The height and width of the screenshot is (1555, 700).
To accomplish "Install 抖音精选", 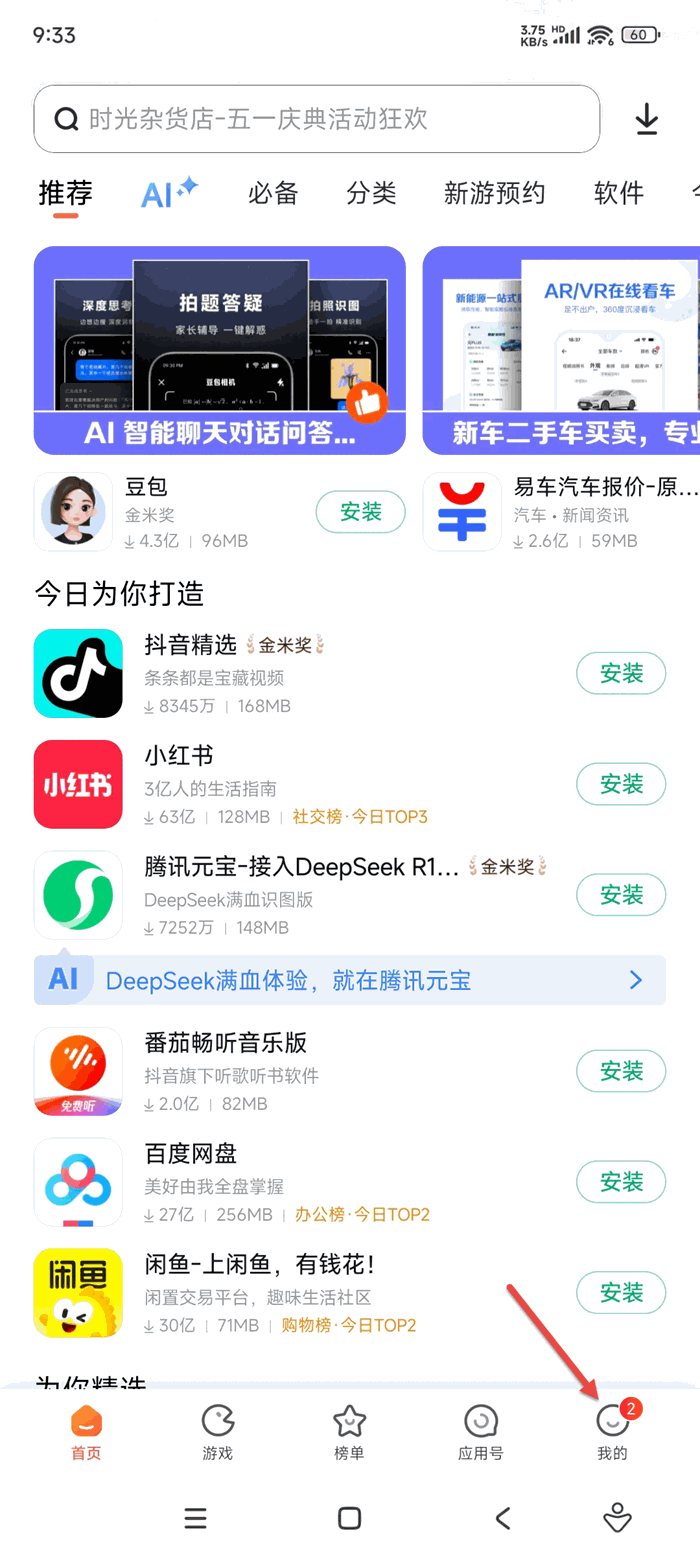I will [x=621, y=673].
